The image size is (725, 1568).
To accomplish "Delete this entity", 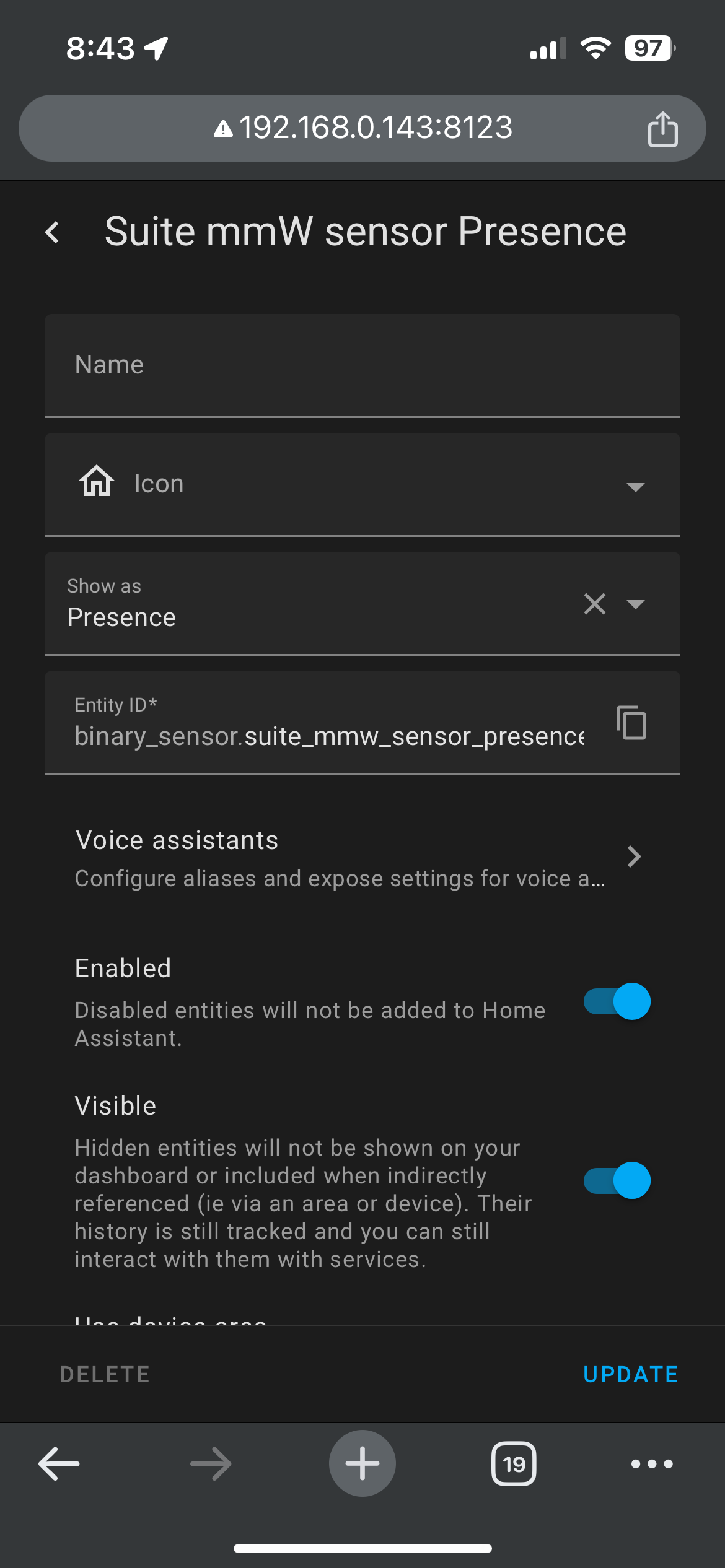I will (105, 1374).
